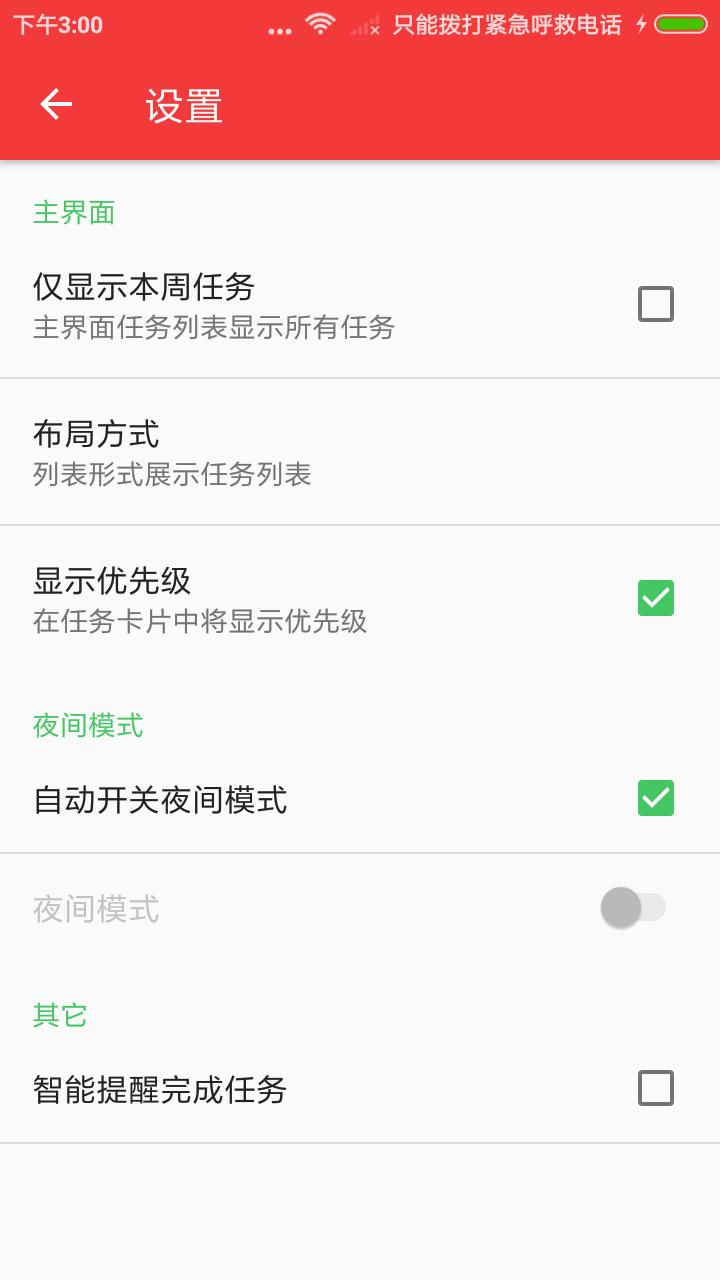Click the notification dots icon in status bar
The image size is (720, 1280).
pyautogui.click(x=279, y=27)
